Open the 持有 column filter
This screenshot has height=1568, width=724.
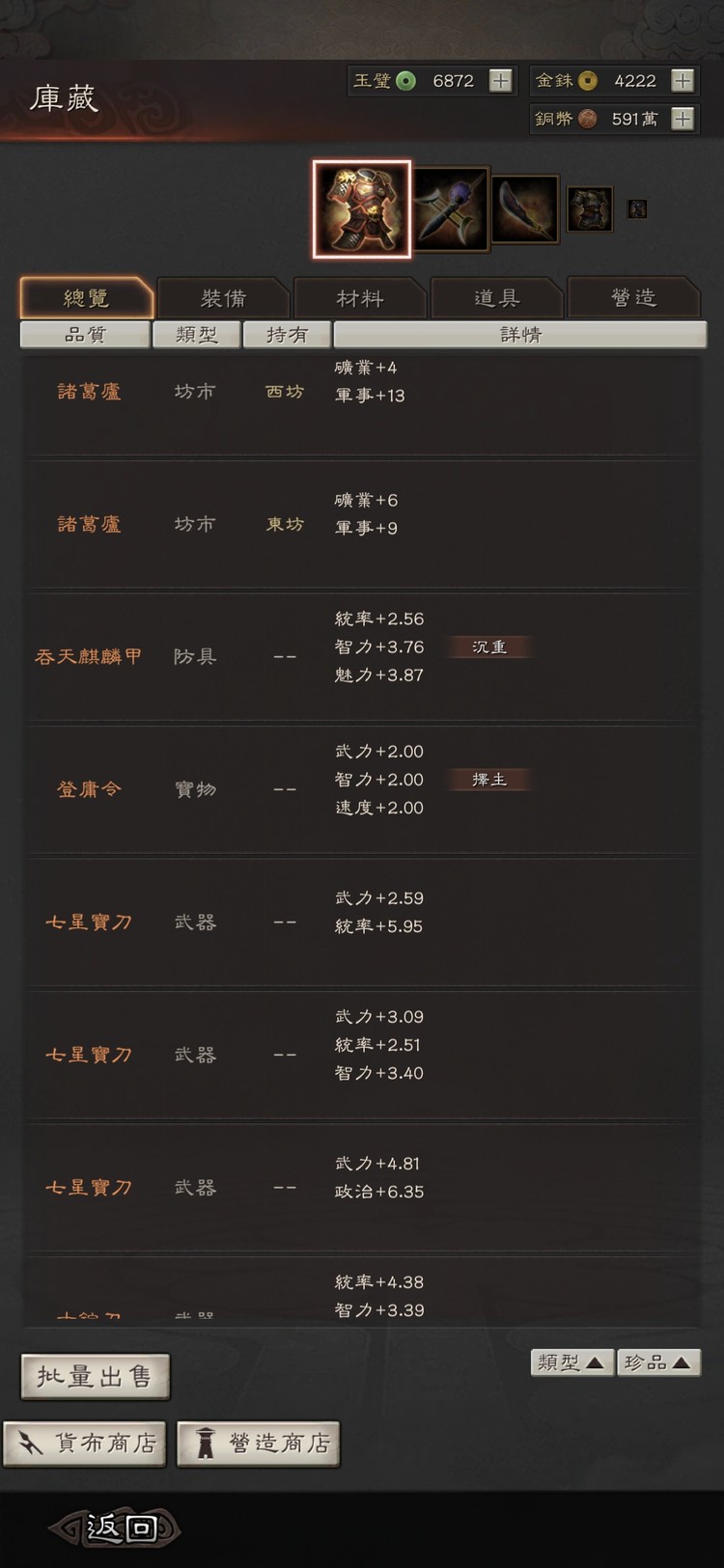click(x=287, y=335)
